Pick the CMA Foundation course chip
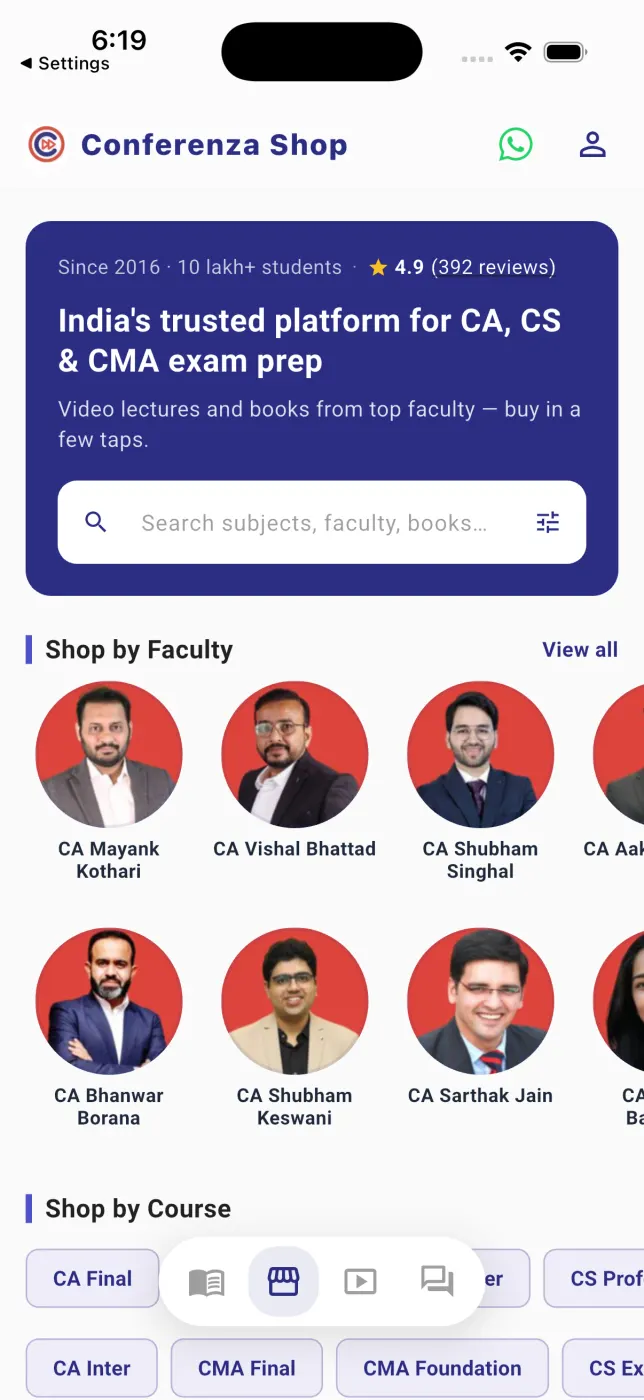 click(x=442, y=1368)
